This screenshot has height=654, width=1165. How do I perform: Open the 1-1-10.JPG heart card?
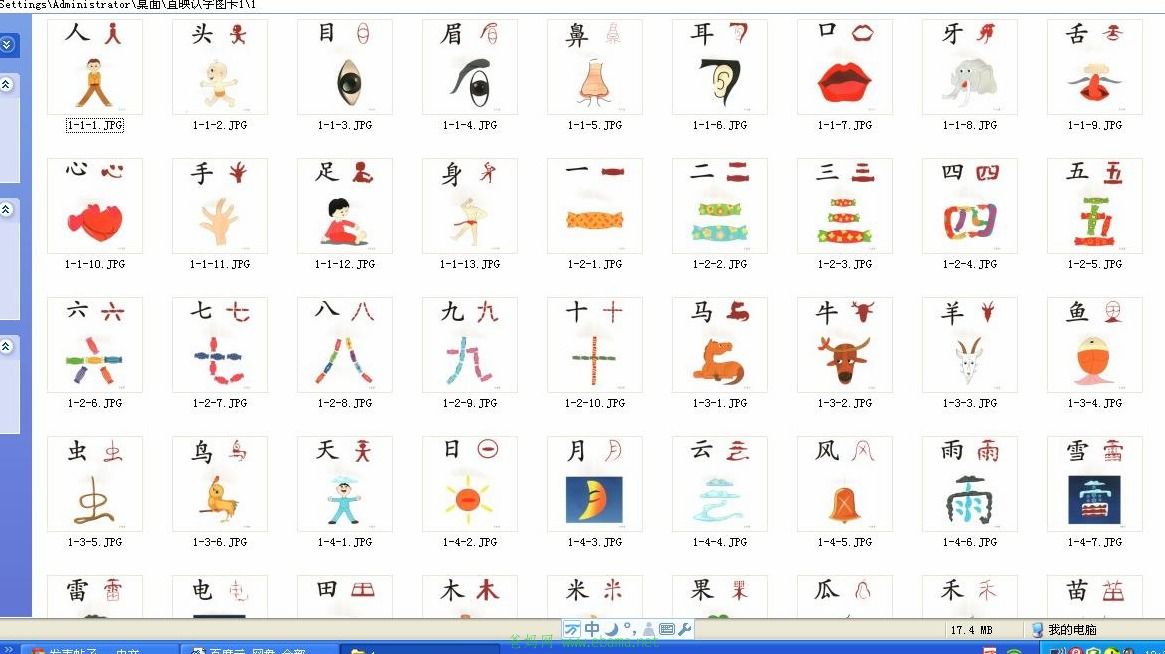pos(94,206)
